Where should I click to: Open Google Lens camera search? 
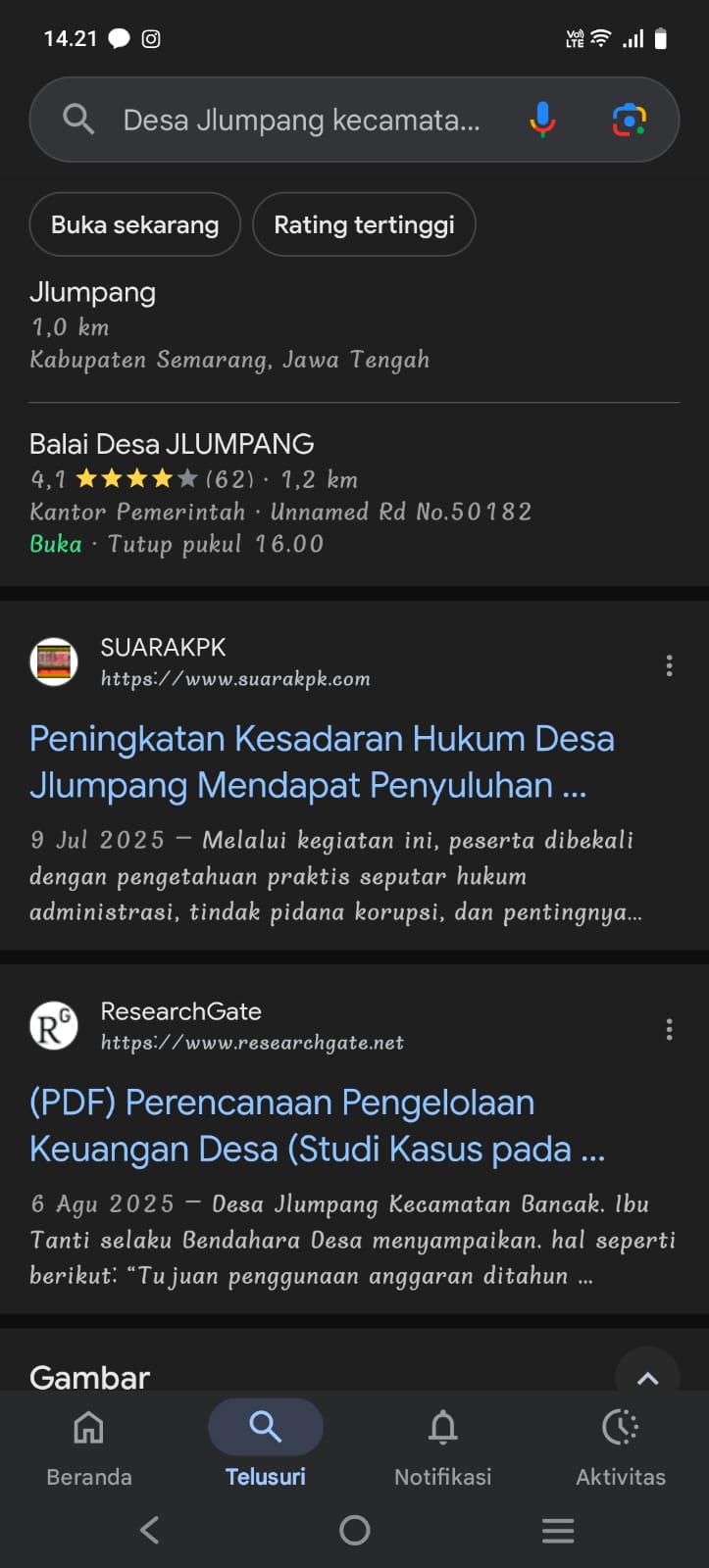(629, 120)
